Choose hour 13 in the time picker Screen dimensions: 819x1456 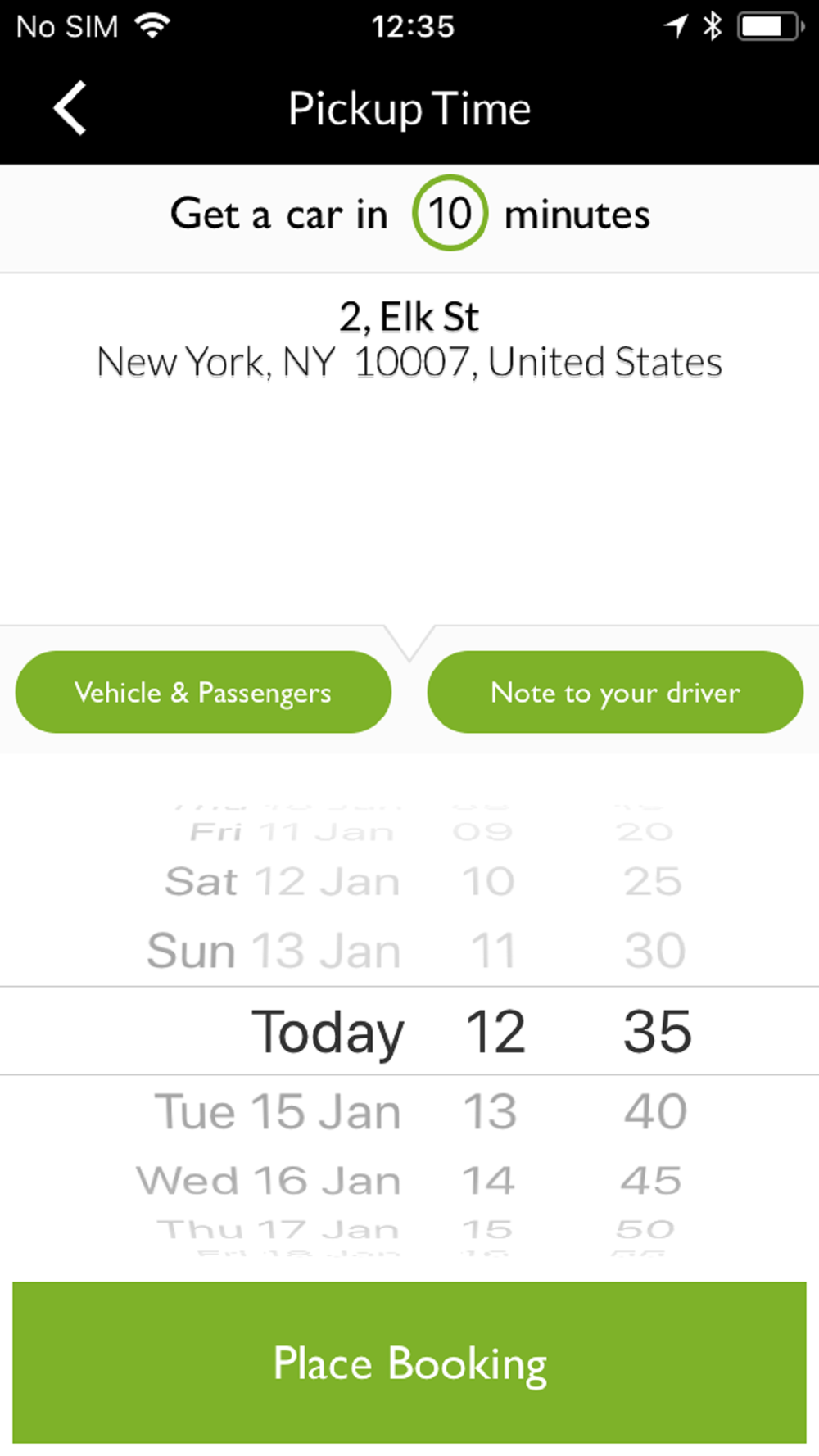(490, 1112)
